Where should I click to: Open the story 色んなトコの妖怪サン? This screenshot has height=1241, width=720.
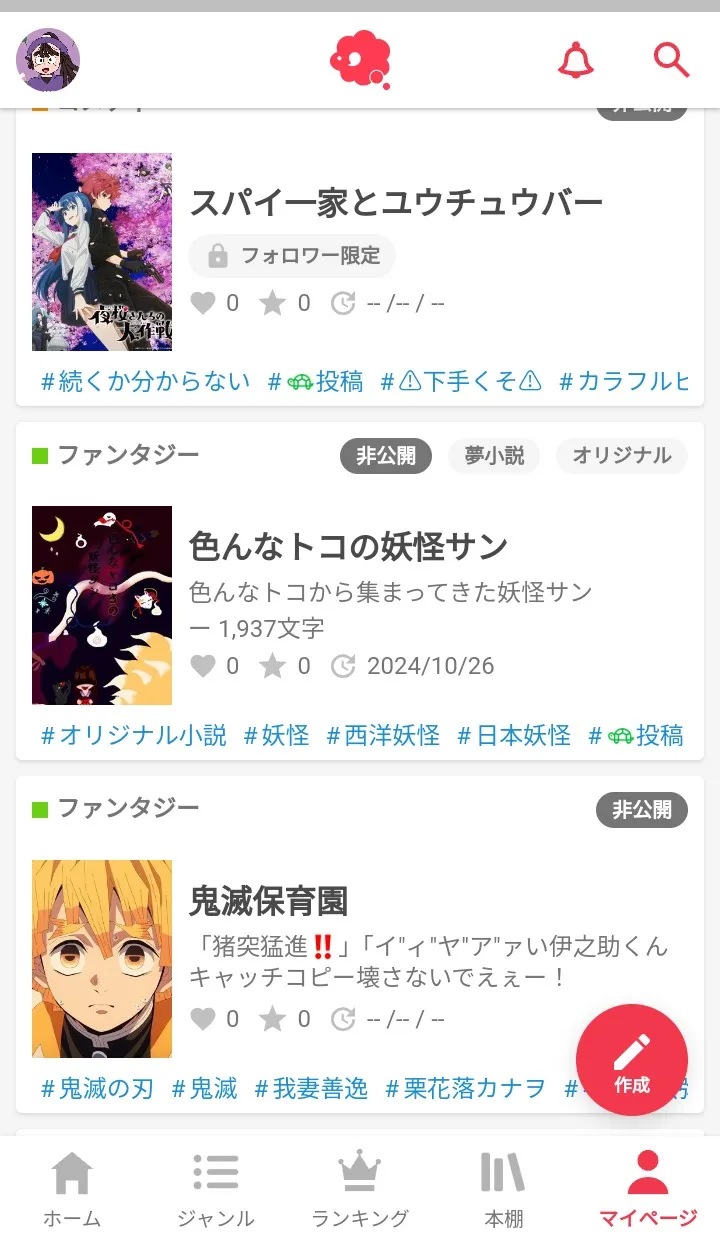click(349, 546)
